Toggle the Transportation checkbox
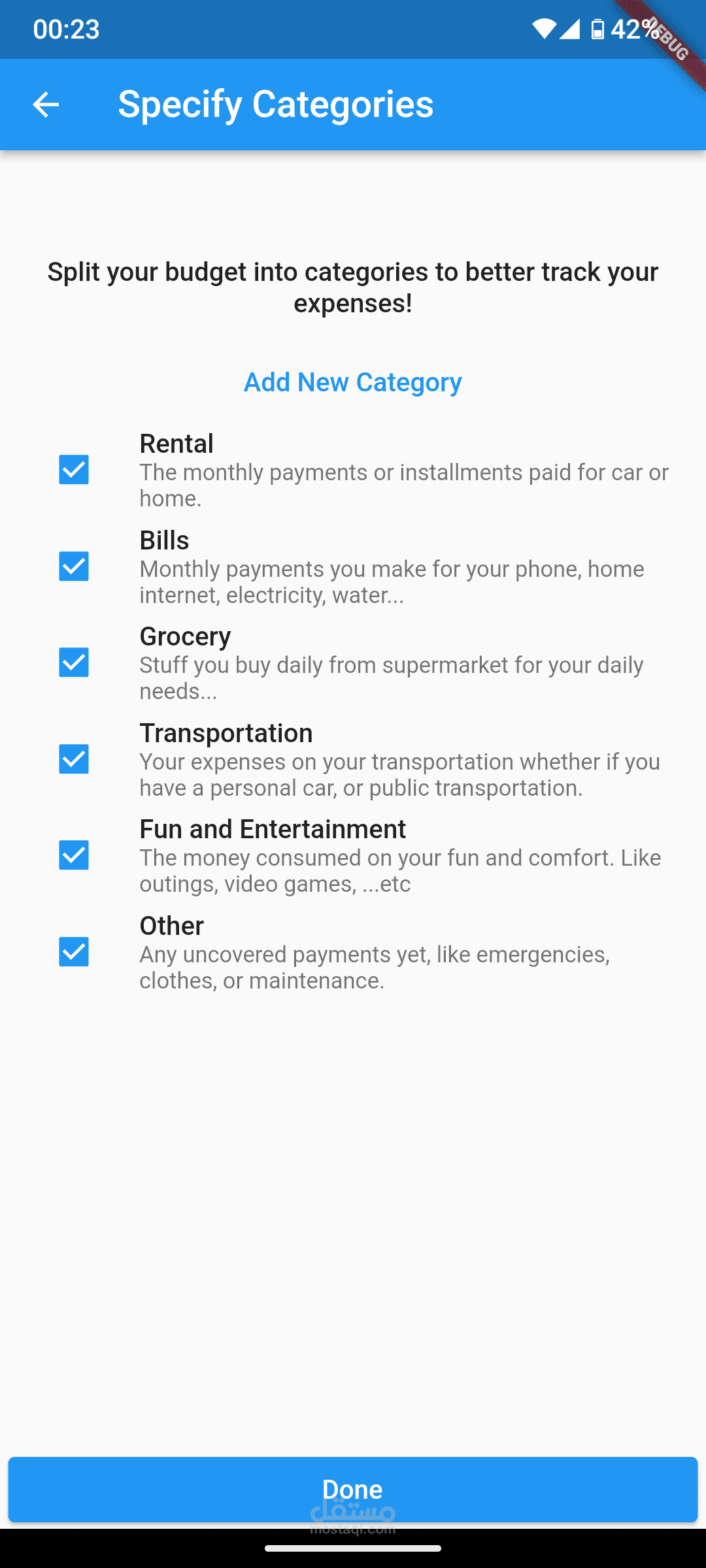Image resolution: width=706 pixels, height=1568 pixels. (74, 759)
